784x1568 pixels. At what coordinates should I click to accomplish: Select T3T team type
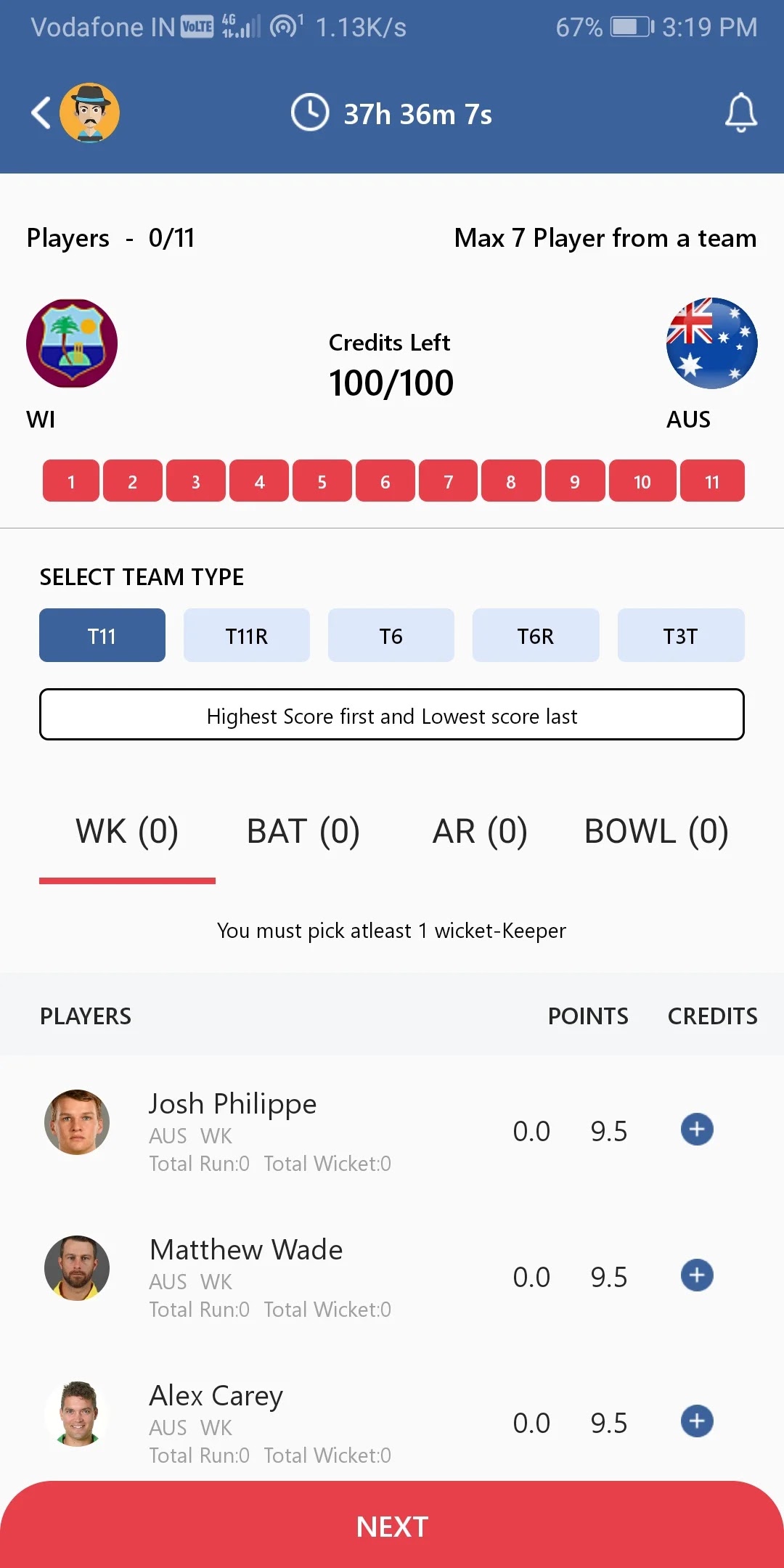680,636
